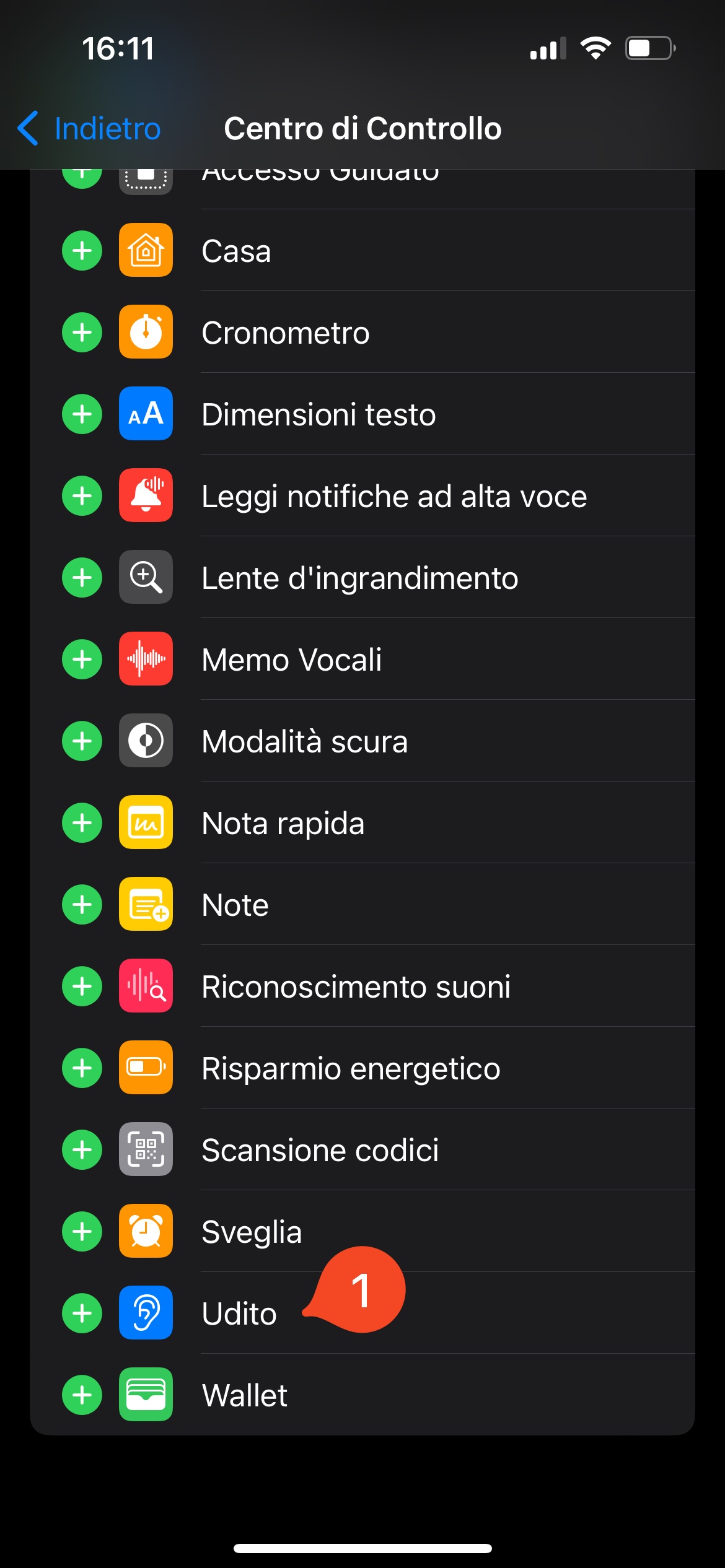Image resolution: width=725 pixels, height=1568 pixels.
Task: Add Nota rapida with green plus
Action: pos(82,823)
